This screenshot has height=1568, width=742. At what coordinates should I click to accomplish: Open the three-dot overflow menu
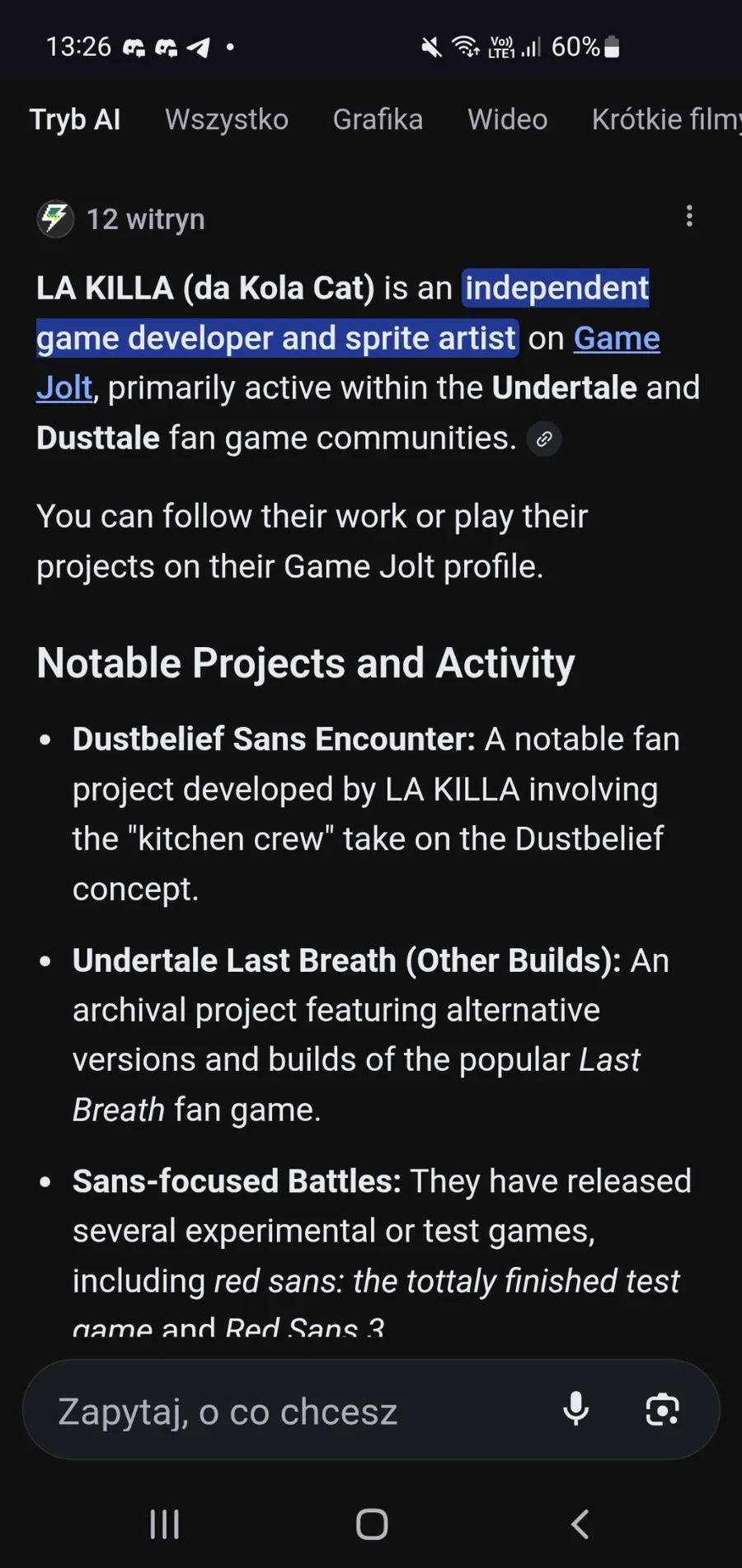click(689, 217)
